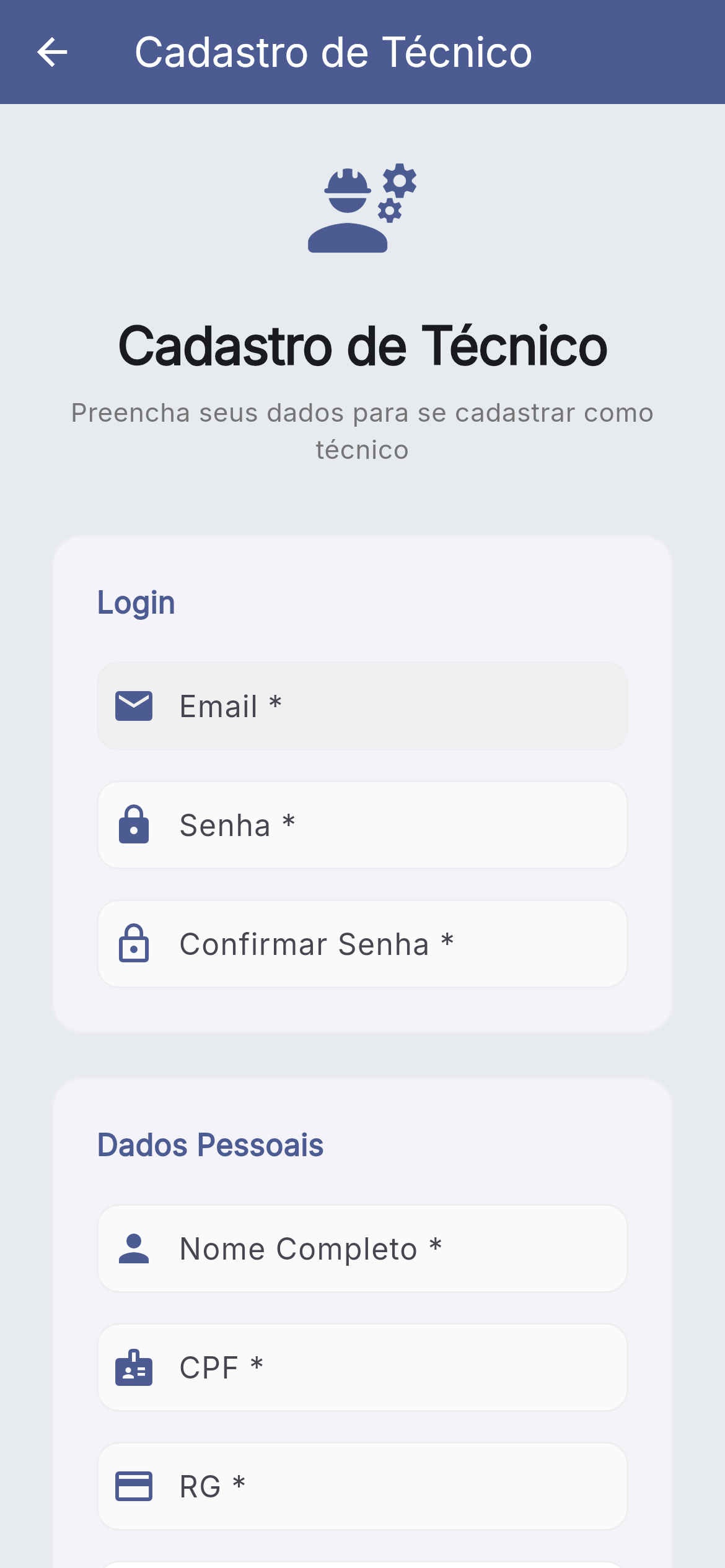Click the padlock icon beside Senha
Viewport: 725px width, 1568px height.
(134, 825)
